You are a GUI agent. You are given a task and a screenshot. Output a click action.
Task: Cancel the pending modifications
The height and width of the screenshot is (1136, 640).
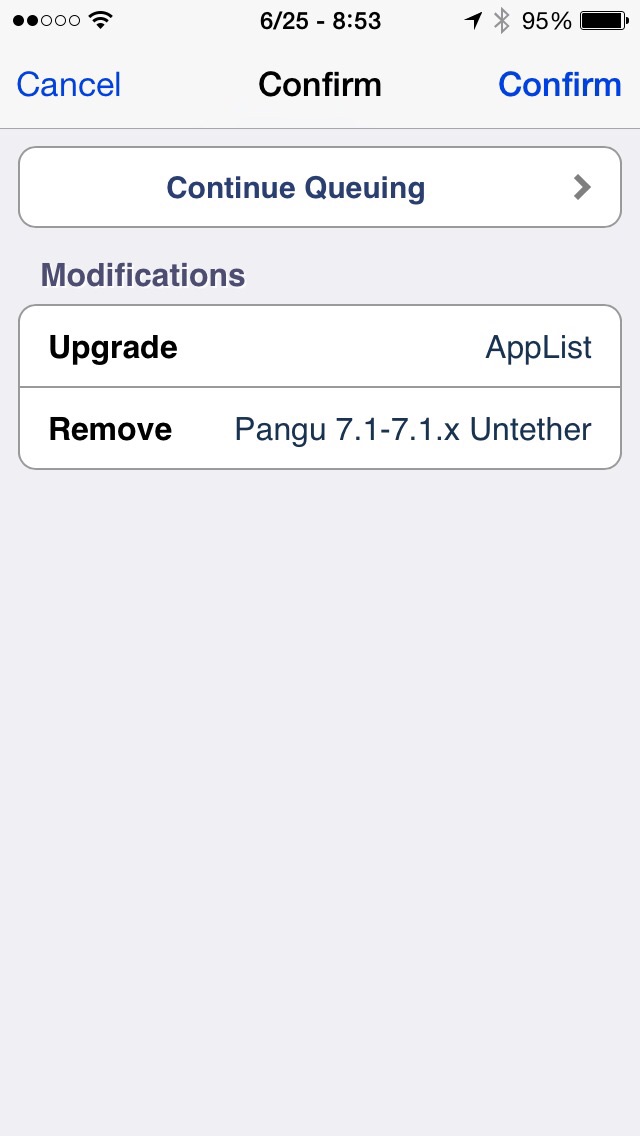pos(69,85)
